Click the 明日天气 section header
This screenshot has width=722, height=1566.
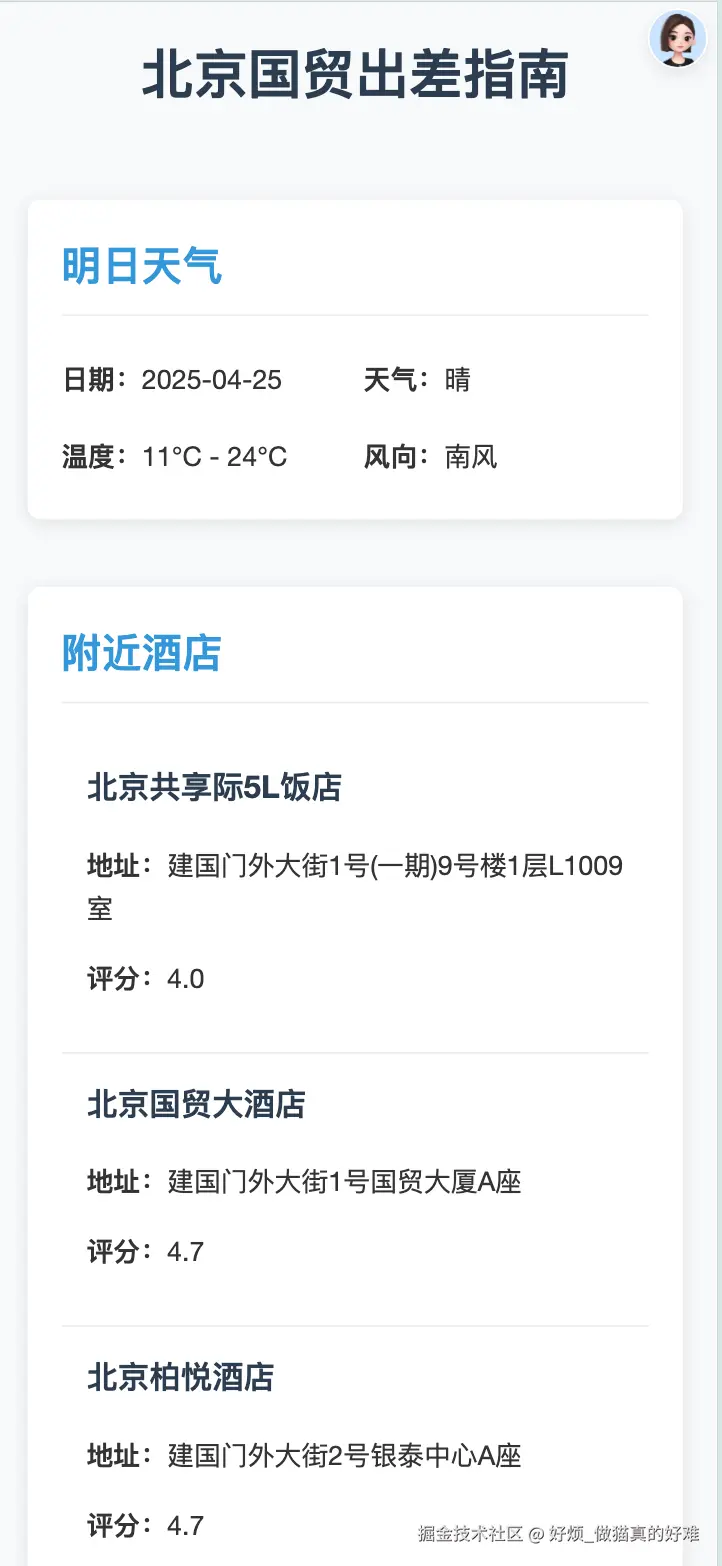[x=141, y=265]
